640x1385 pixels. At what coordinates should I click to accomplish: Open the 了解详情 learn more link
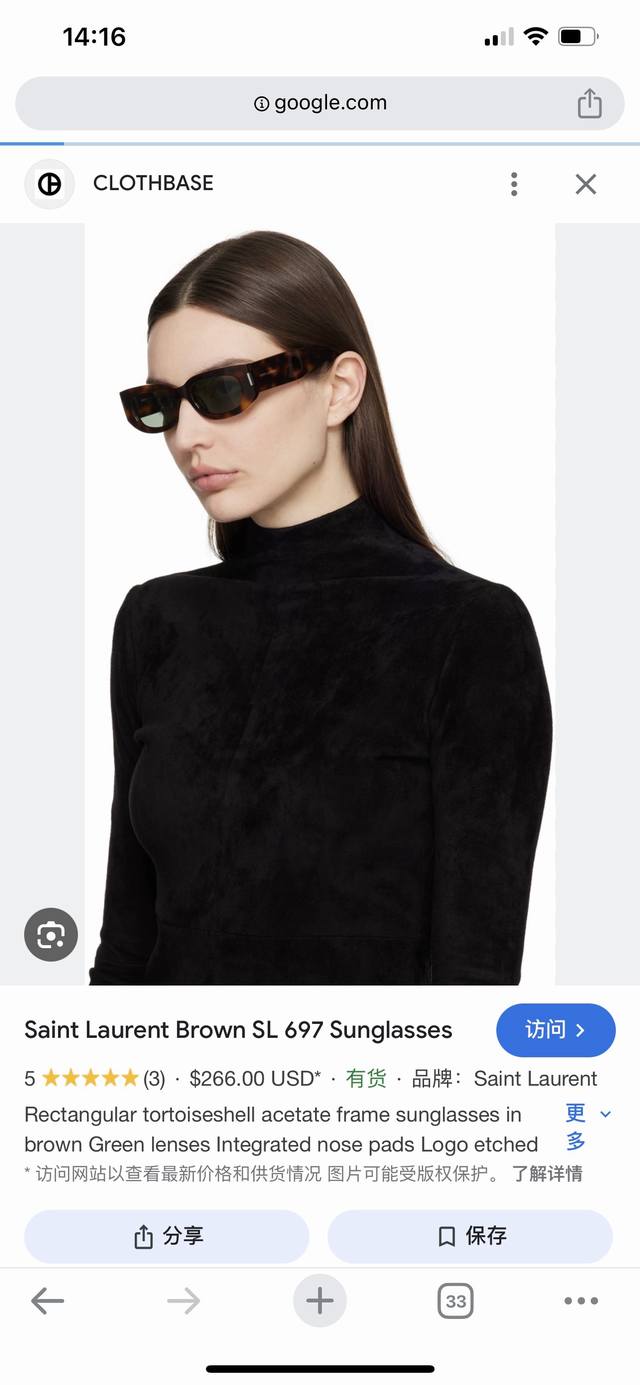(547, 1174)
